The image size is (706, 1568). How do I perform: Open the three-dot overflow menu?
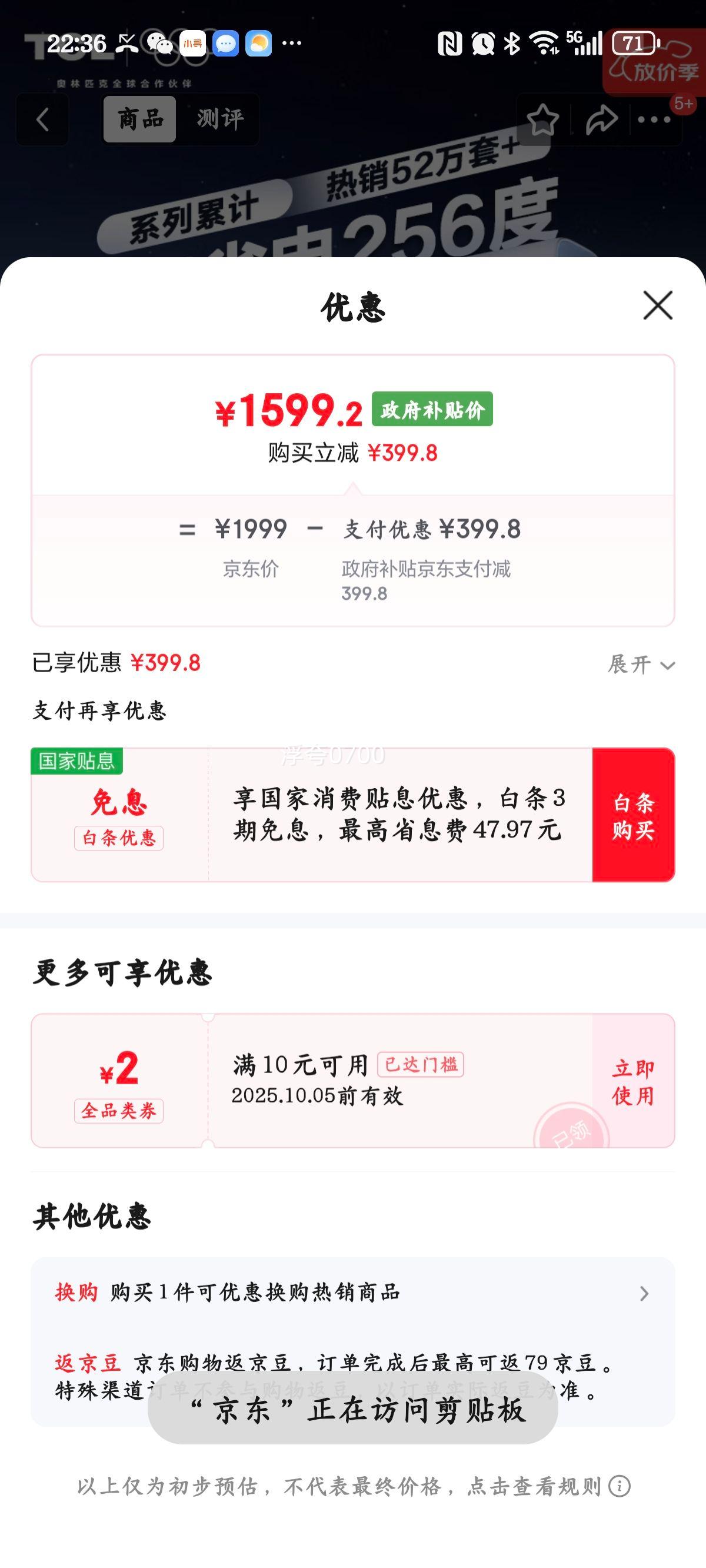click(654, 119)
